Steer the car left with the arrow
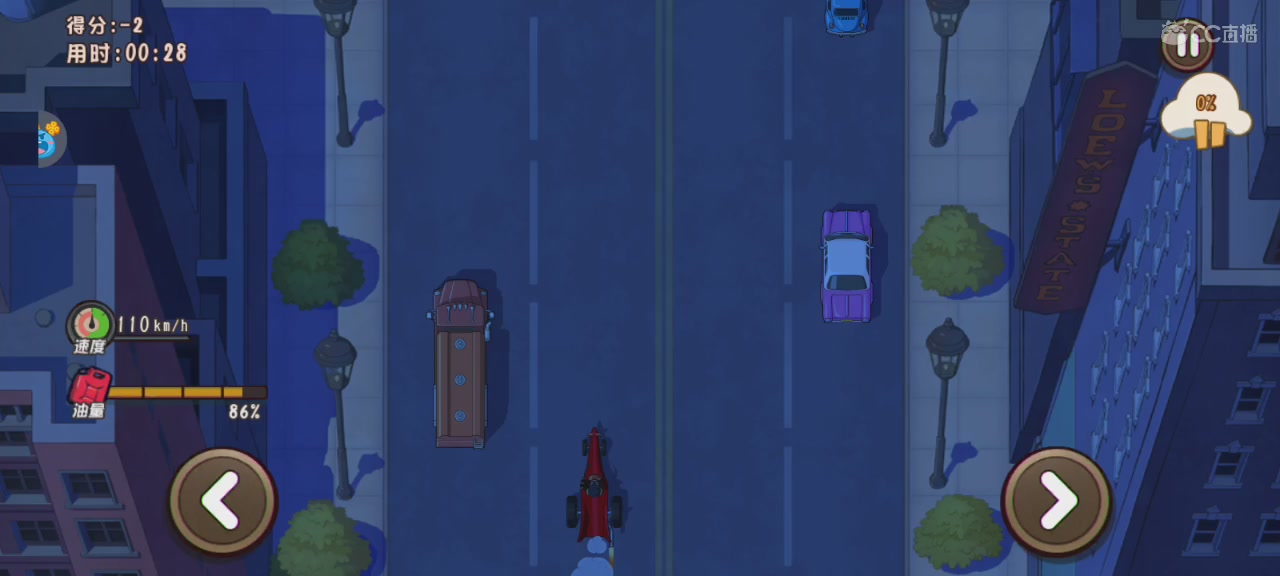Image resolution: width=1280 pixels, height=576 pixels. [x=222, y=501]
